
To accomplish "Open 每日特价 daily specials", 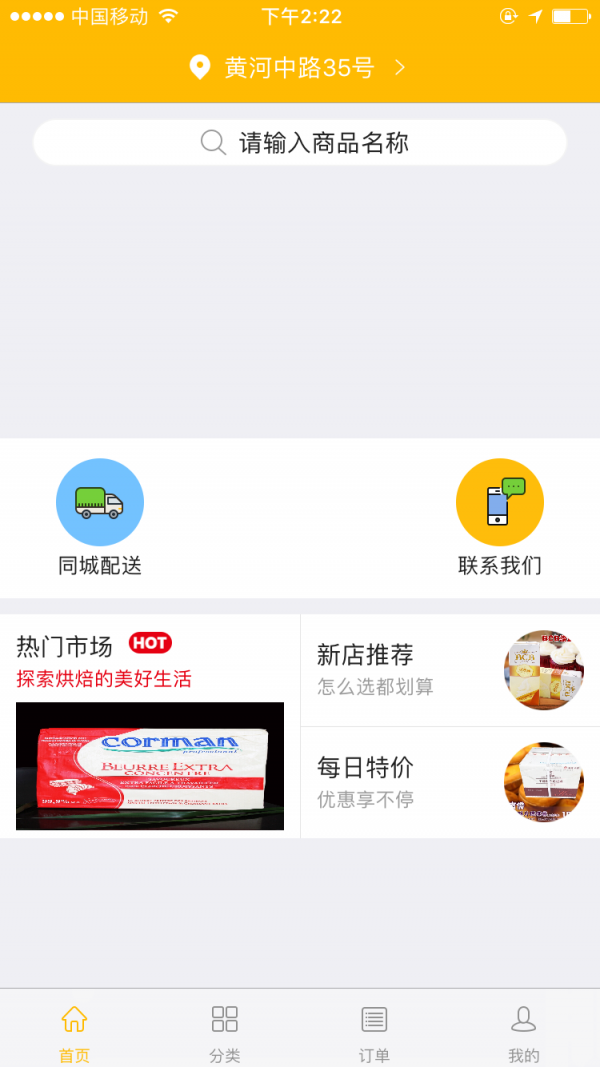I will click(450, 783).
